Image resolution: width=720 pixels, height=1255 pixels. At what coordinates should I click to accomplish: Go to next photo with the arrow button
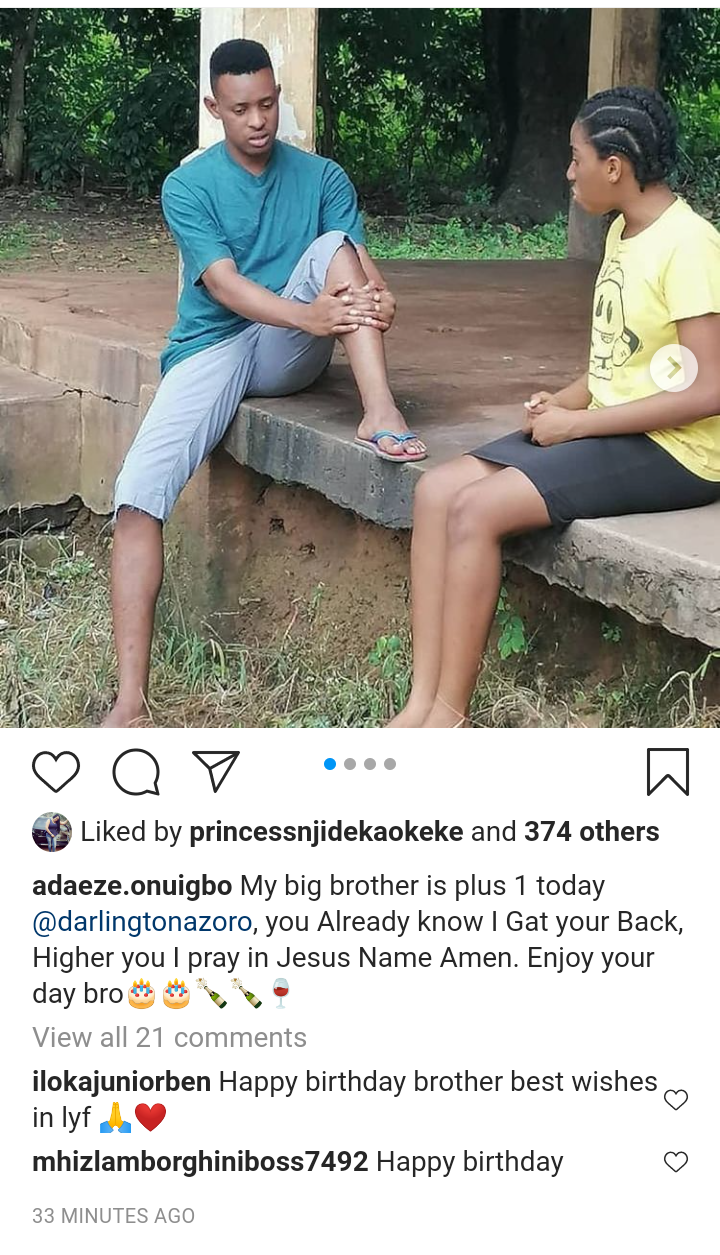(674, 368)
